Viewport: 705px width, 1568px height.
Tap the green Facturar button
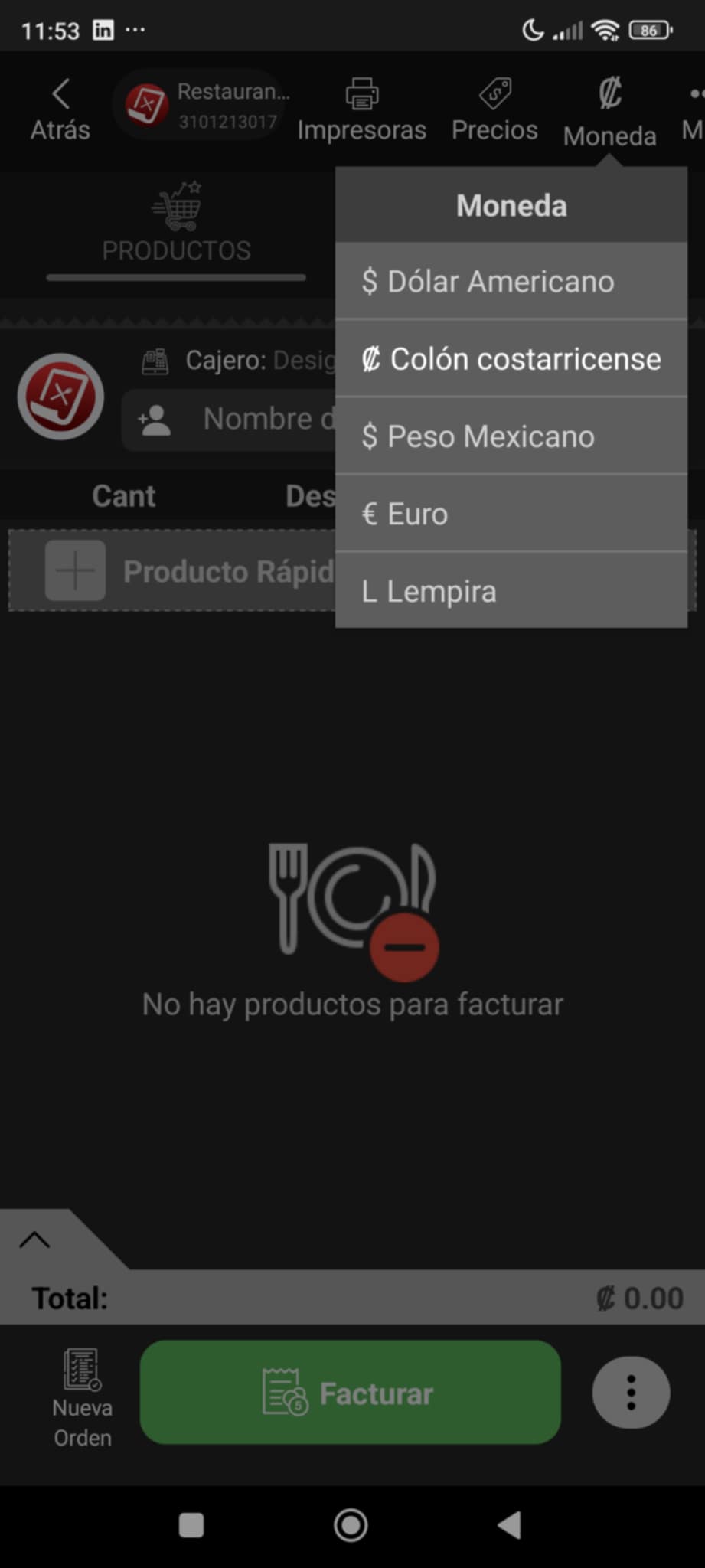click(351, 1393)
